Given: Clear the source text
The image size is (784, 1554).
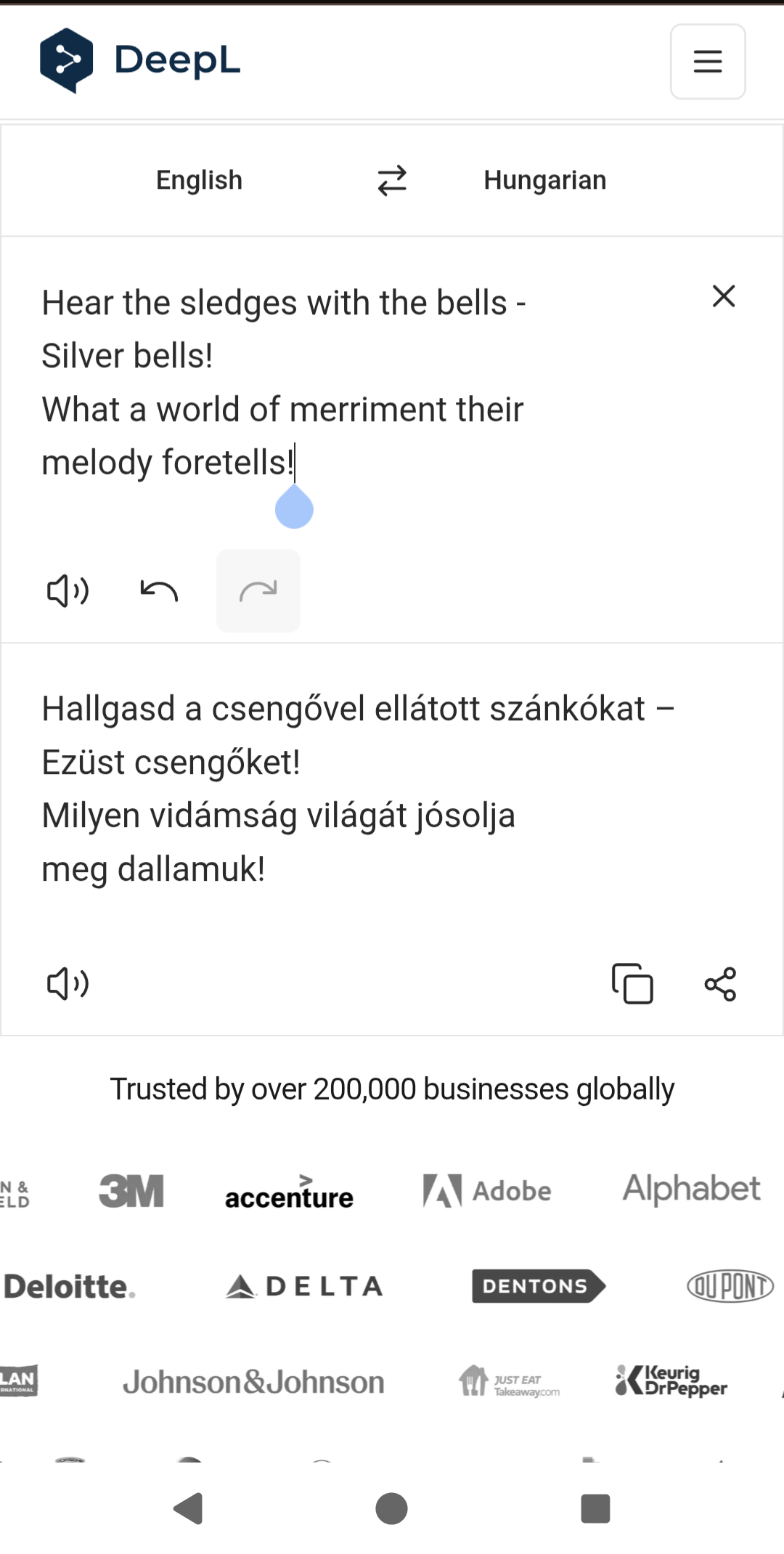Looking at the screenshot, I should [x=723, y=296].
